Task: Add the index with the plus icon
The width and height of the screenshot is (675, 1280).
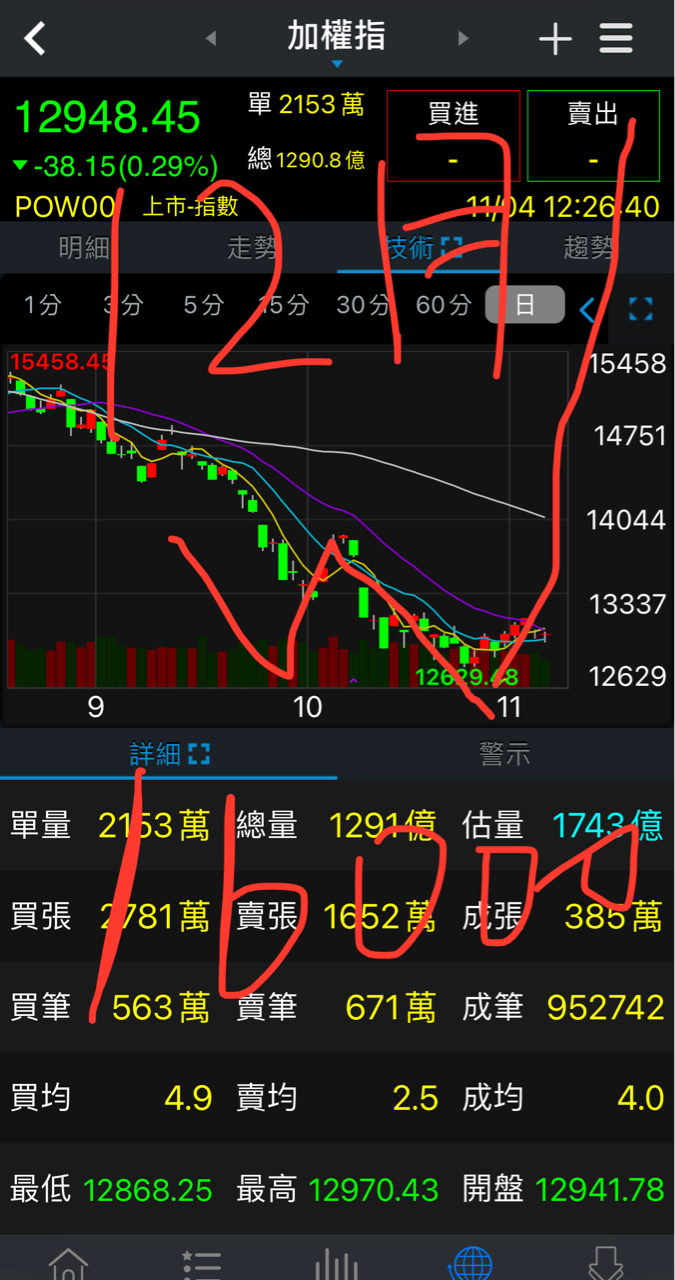Action: [x=555, y=39]
